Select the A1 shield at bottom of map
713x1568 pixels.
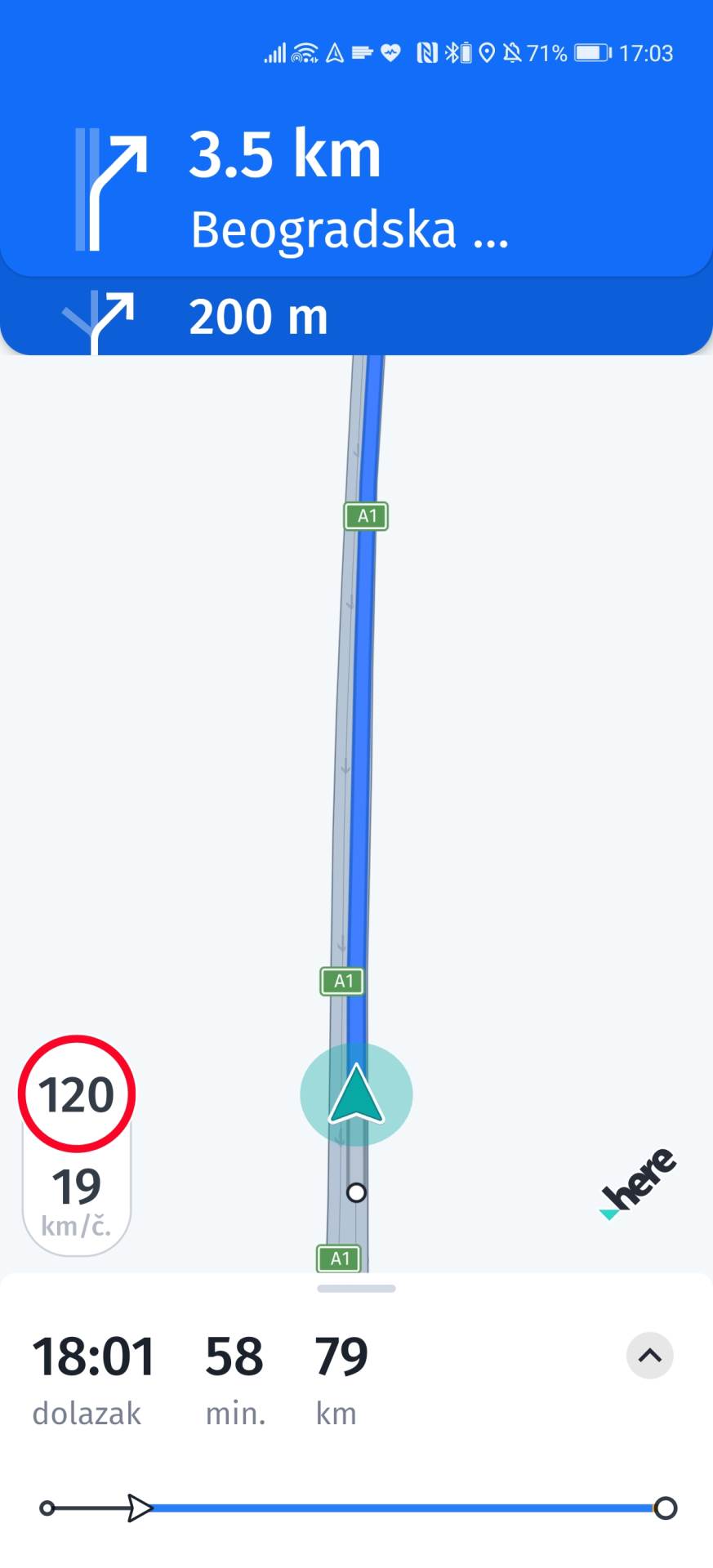(x=340, y=1258)
